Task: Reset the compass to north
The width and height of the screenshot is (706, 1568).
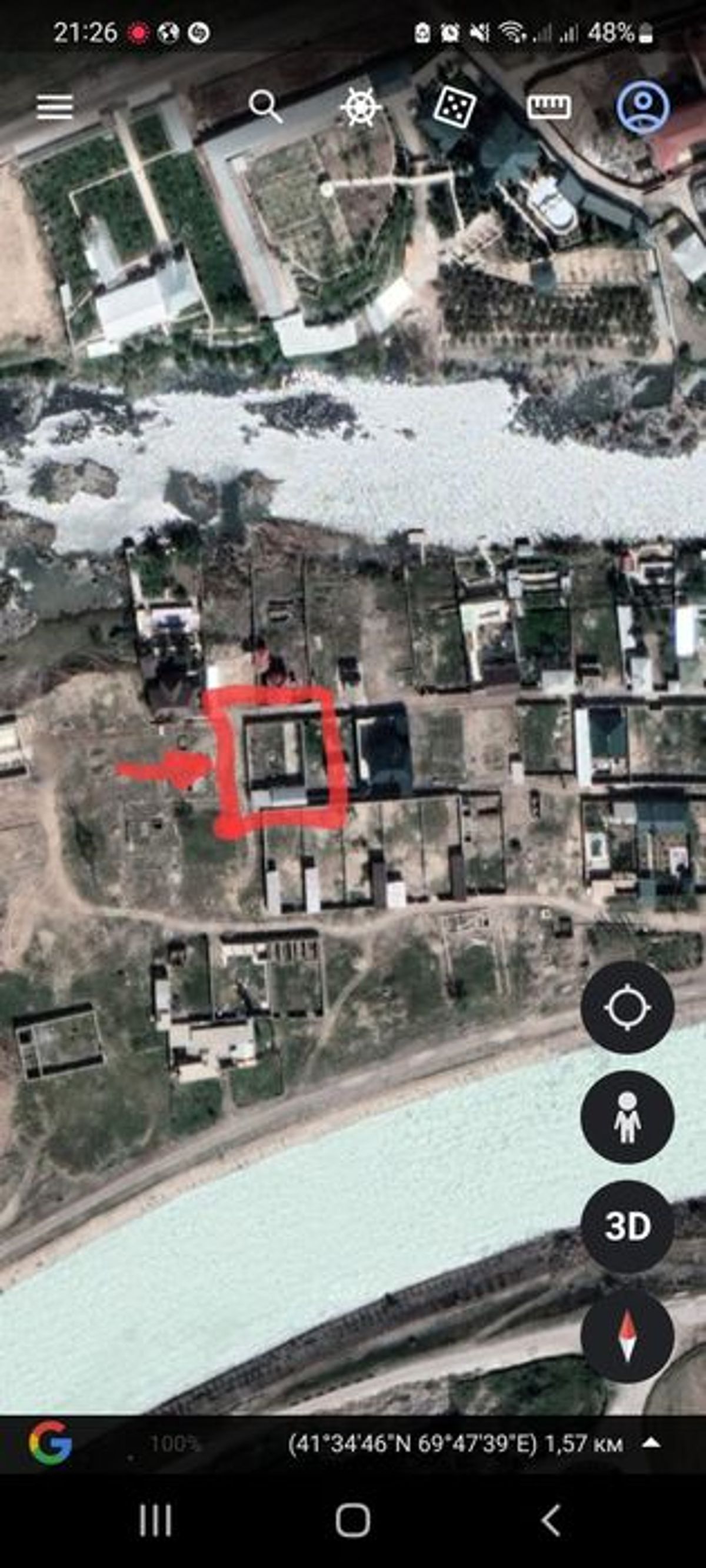Action: click(x=627, y=1336)
